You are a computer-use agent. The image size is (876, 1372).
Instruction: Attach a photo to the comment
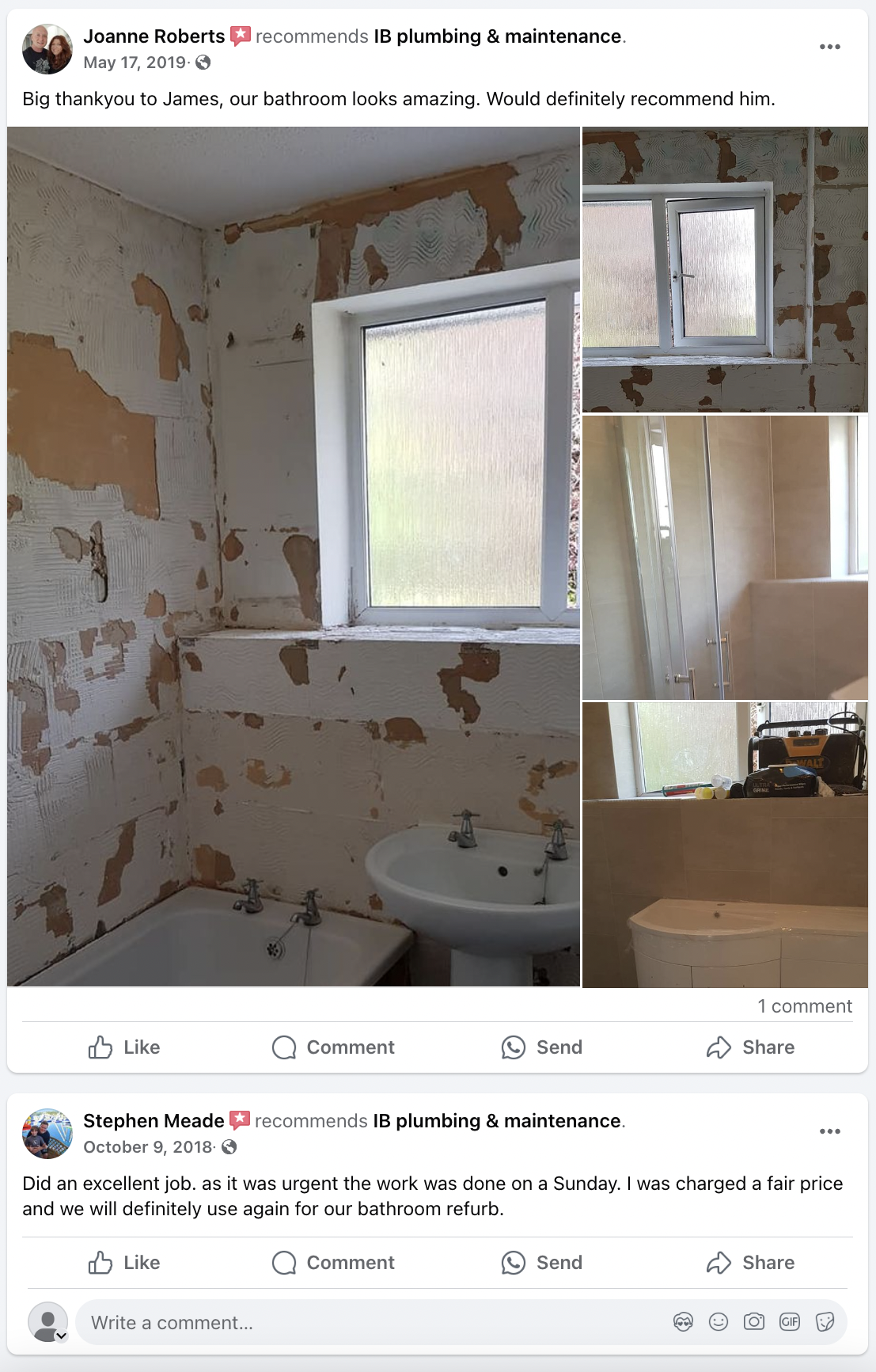pos(754,1321)
